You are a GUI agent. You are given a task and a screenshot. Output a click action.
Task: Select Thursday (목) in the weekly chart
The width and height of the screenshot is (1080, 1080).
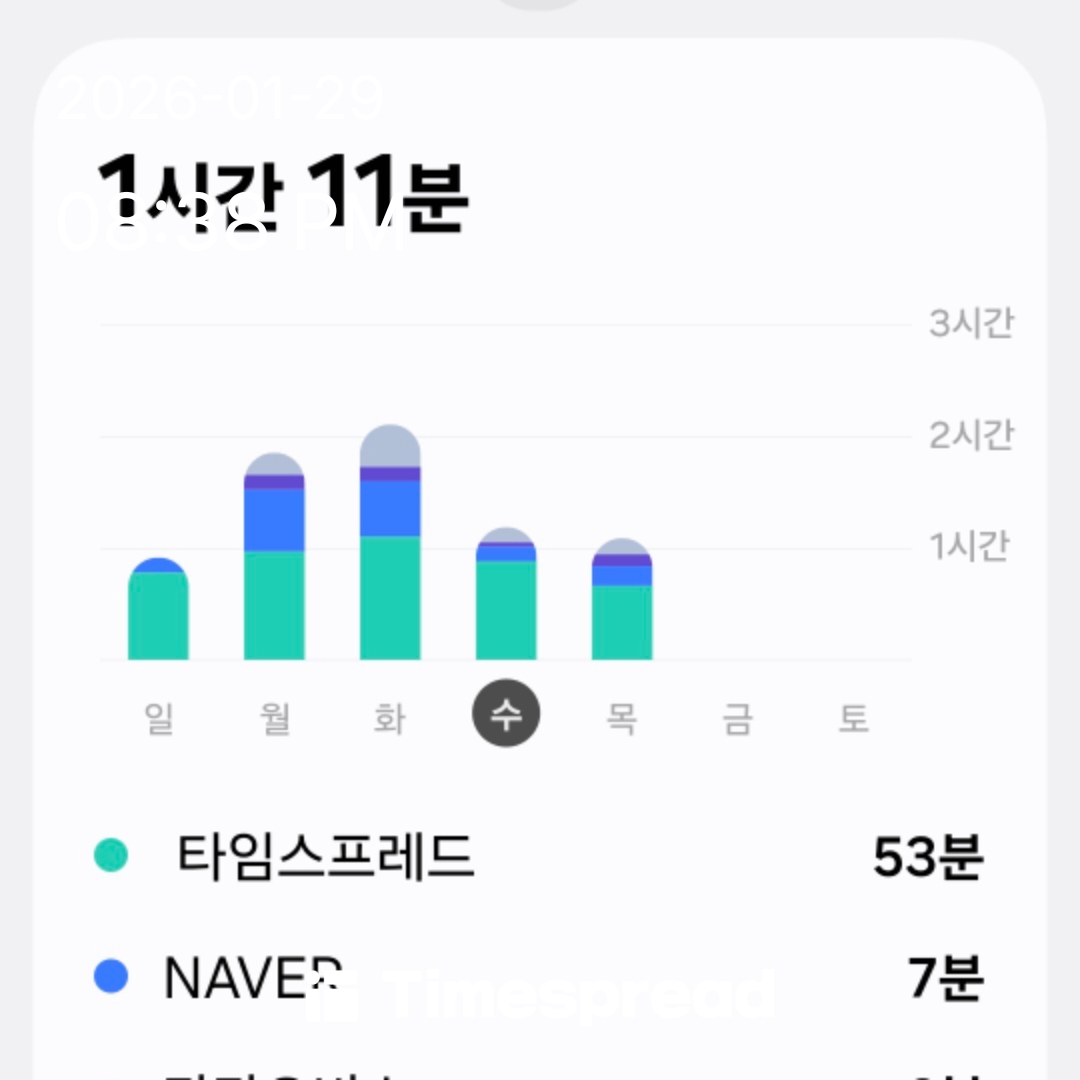tap(622, 718)
